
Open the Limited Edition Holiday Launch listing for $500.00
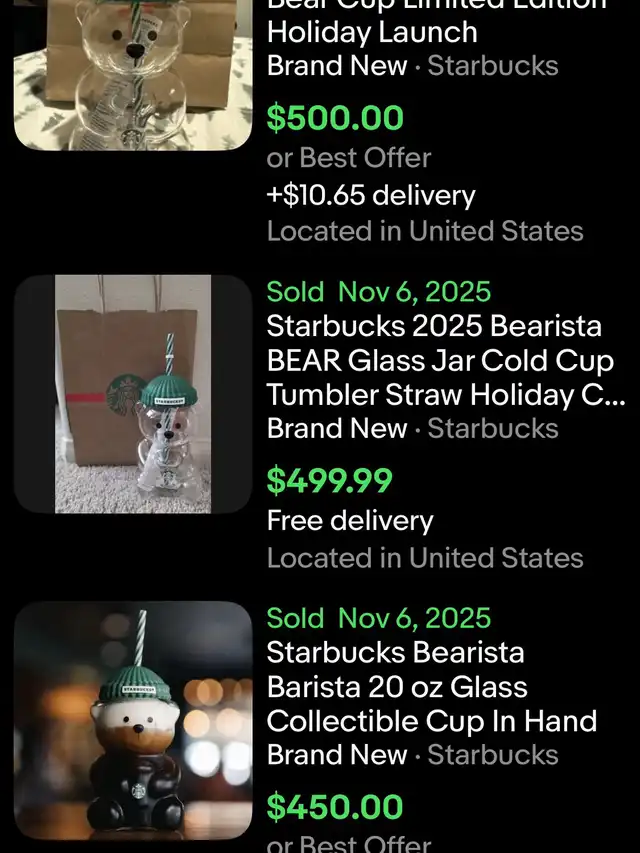[372, 32]
